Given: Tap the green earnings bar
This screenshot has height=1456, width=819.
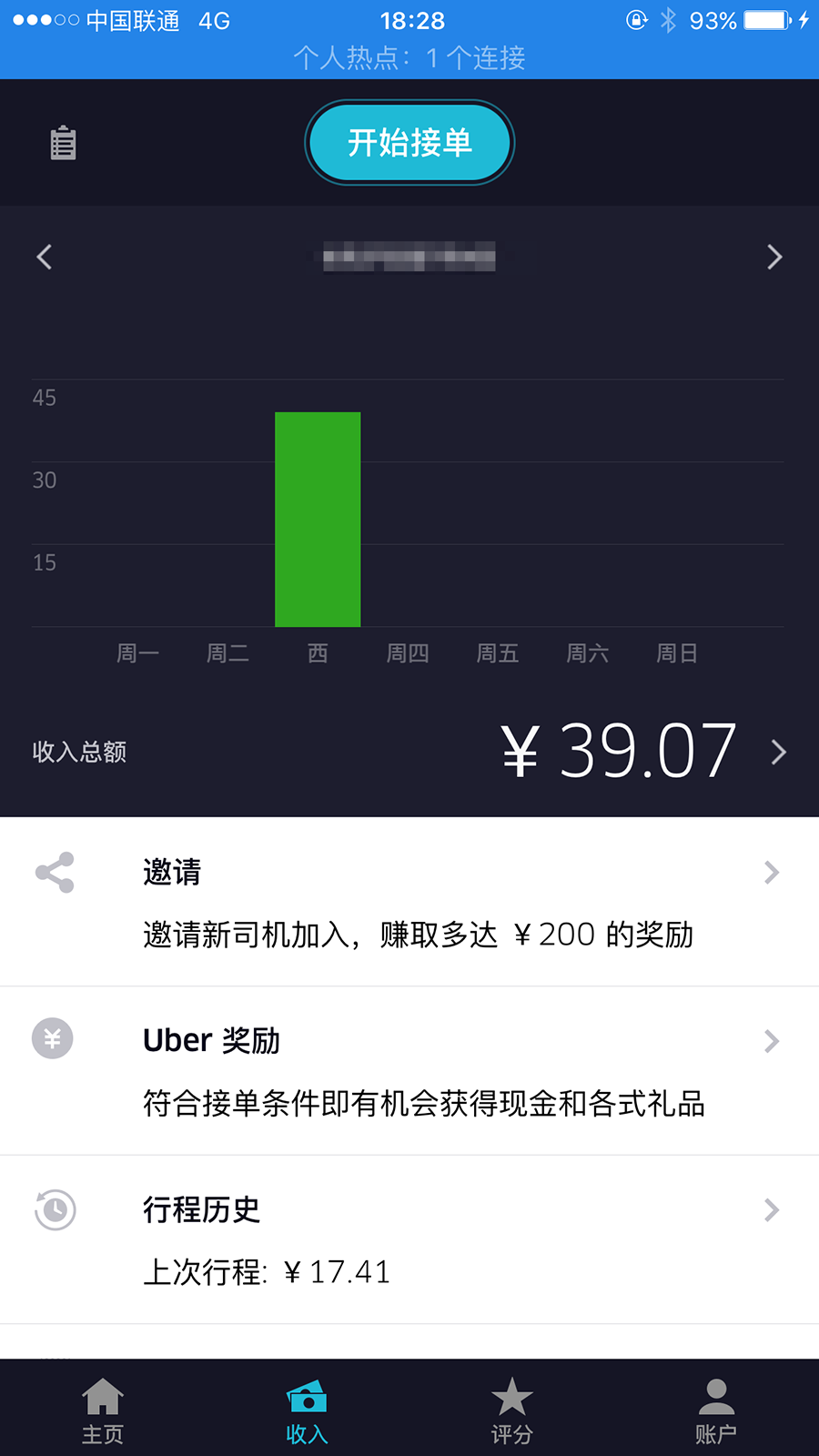Looking at the screenshot, I should 318,520.
